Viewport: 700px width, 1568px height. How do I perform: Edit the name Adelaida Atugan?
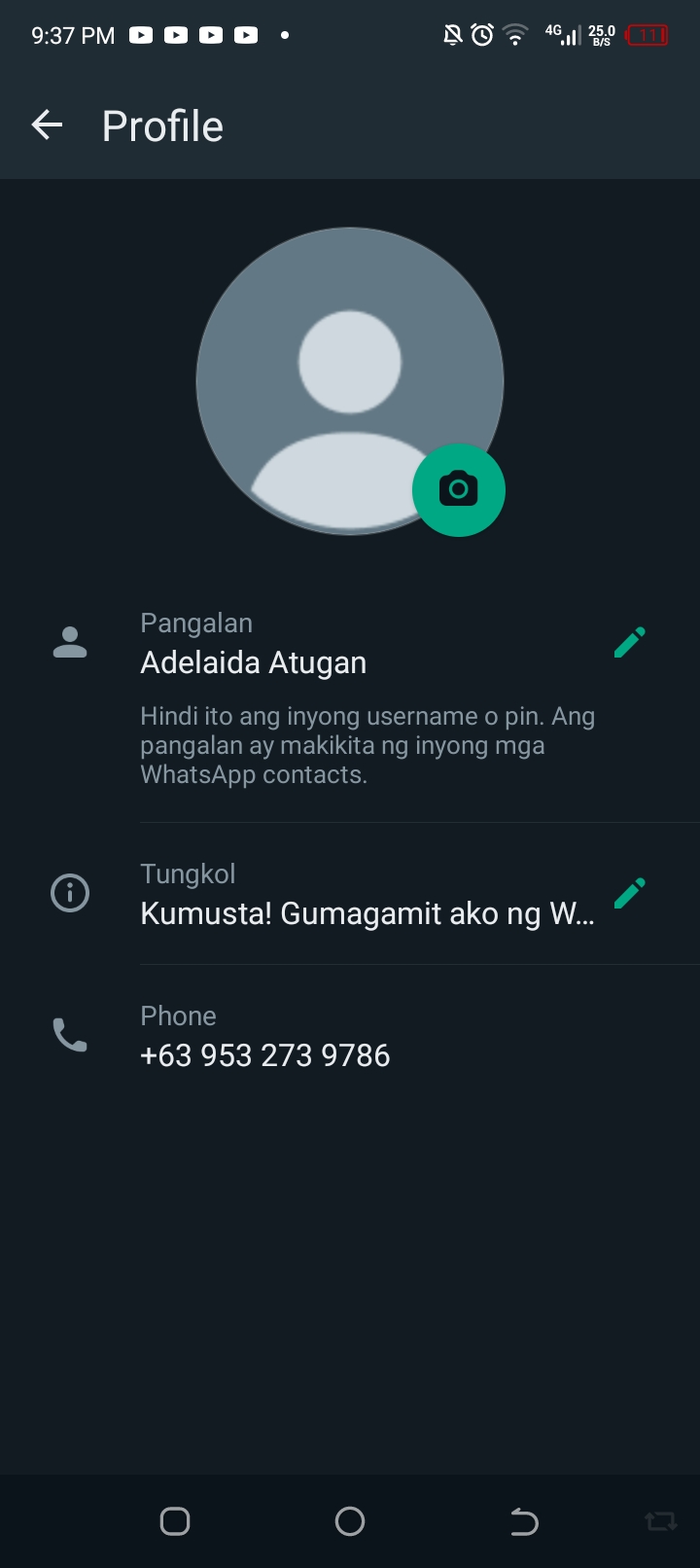coord(629,643)
